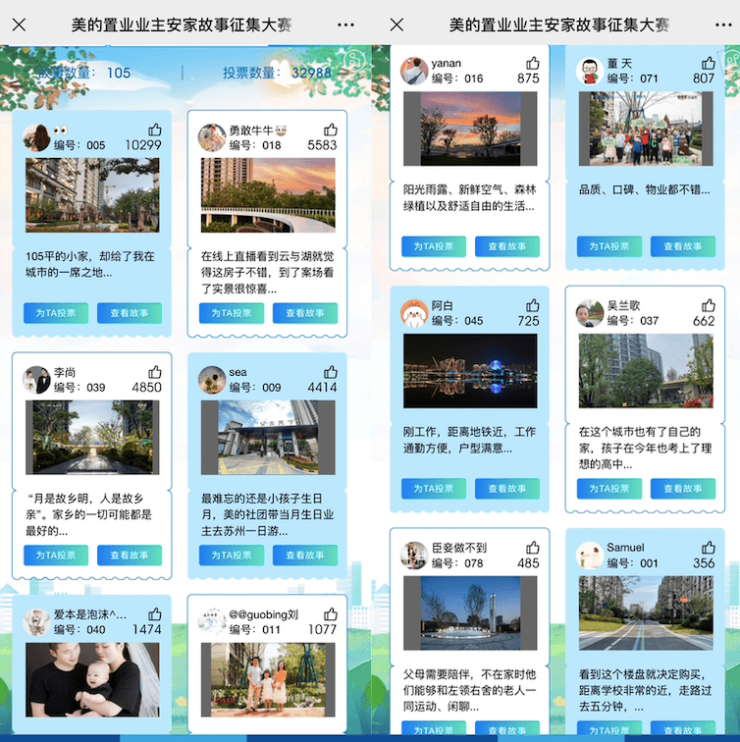View sea's story, entry 009

tap(305, 555)
